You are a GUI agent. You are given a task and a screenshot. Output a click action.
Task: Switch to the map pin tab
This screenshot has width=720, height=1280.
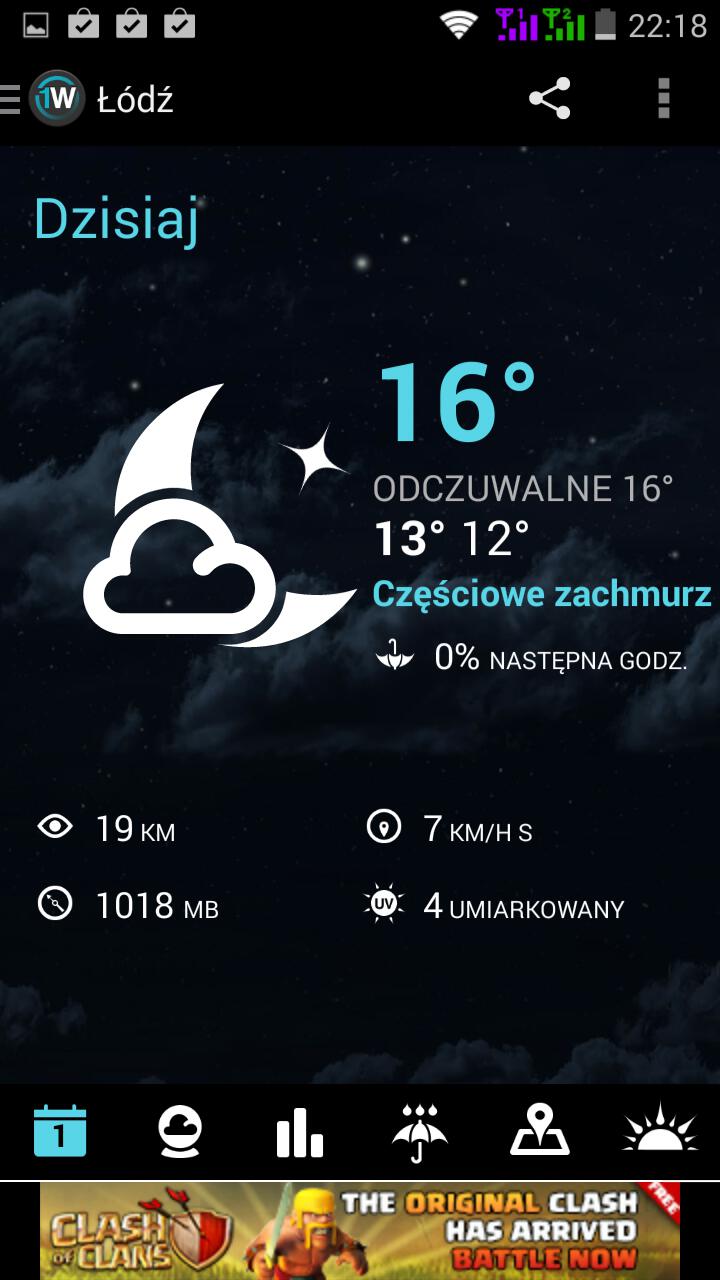[x=540, y=1131]
